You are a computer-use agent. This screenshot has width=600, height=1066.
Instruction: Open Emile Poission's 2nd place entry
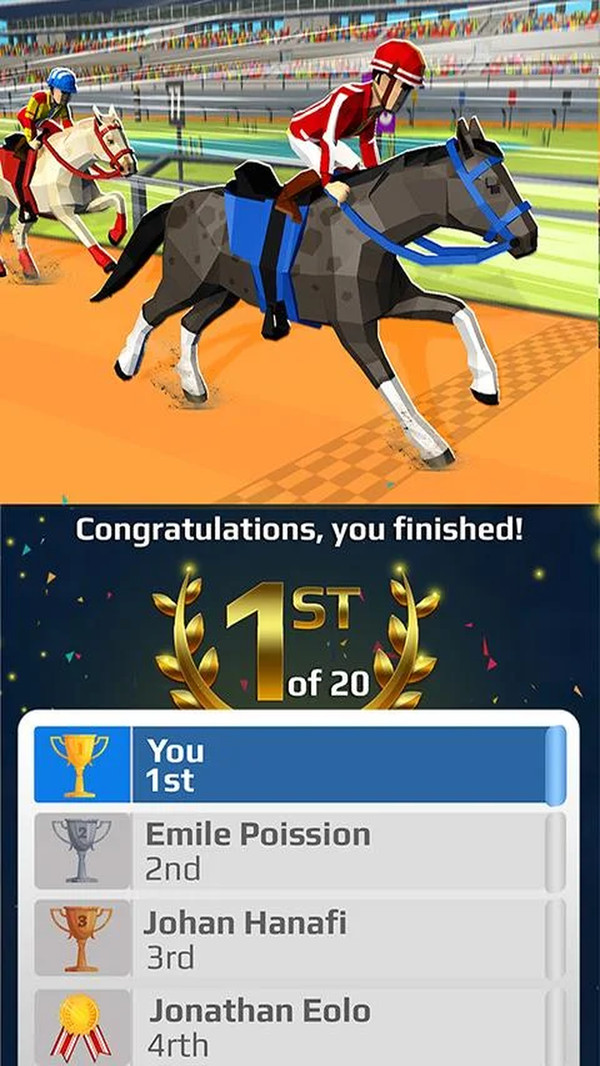tap(300, 851)
